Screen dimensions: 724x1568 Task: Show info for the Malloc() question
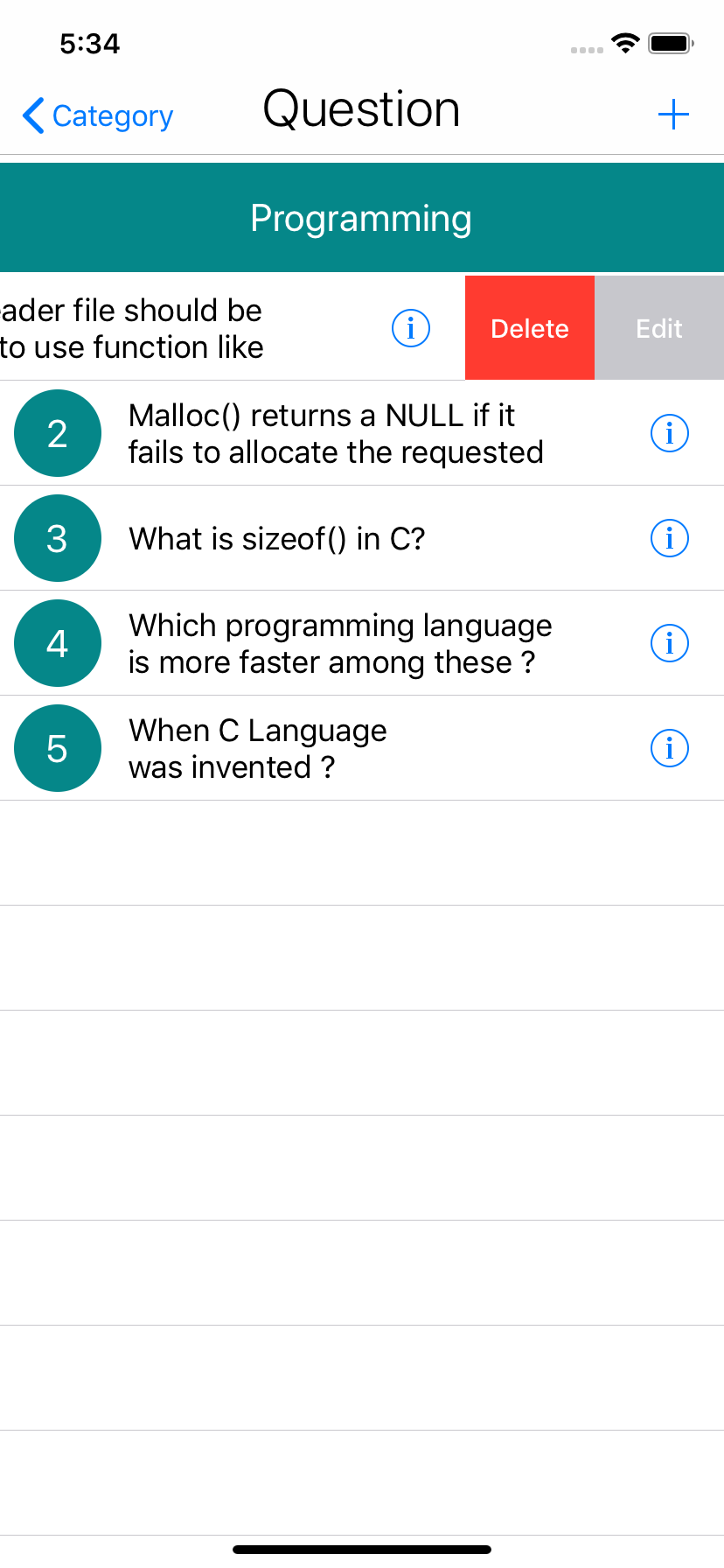[x=669, y=433]
